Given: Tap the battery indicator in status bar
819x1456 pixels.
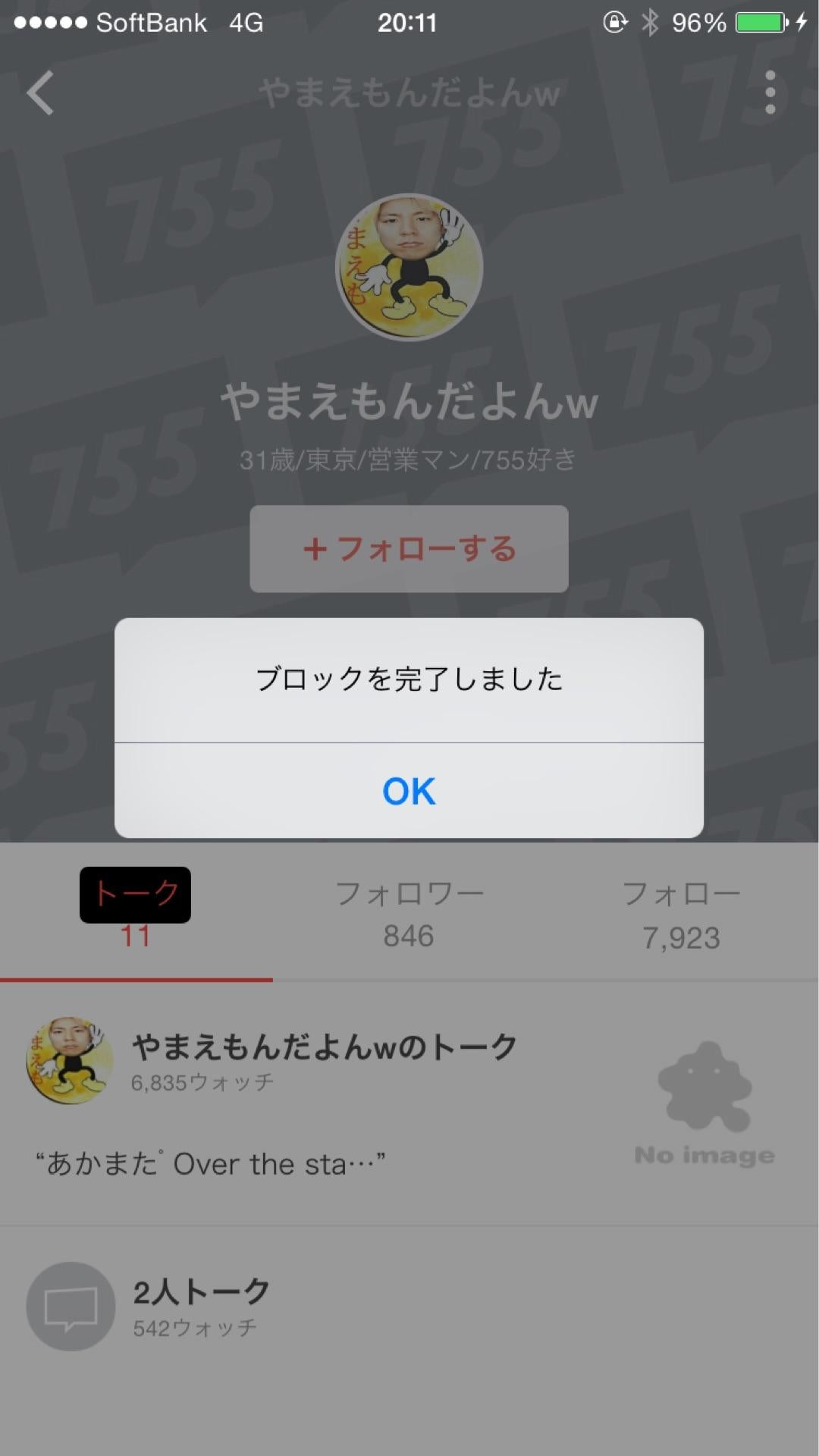Looking at the screenshot, I should (x=755, y=23).
